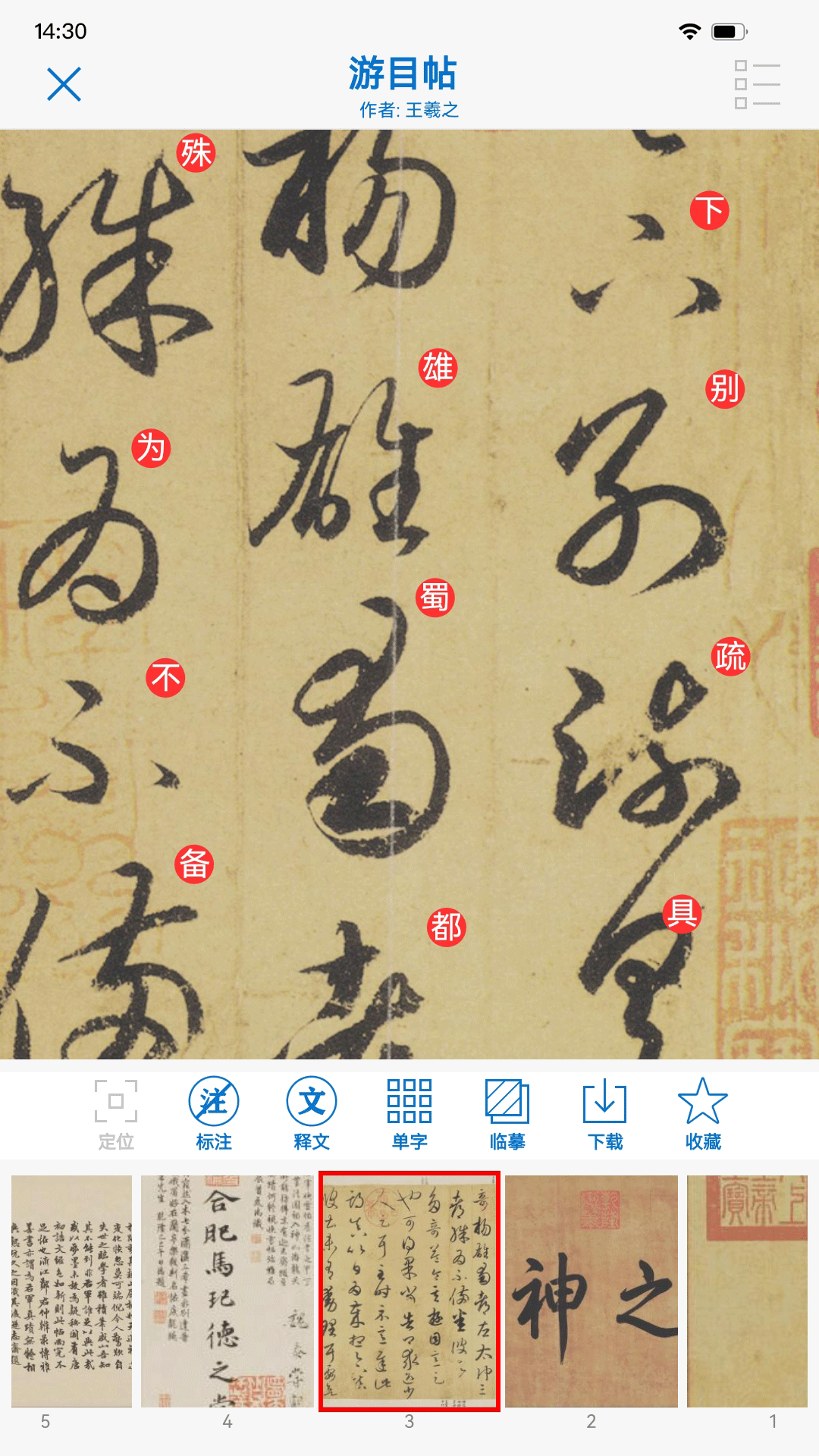Go to page thumbnail 1
The image size is (819, 1456).
click(747, 1291)
